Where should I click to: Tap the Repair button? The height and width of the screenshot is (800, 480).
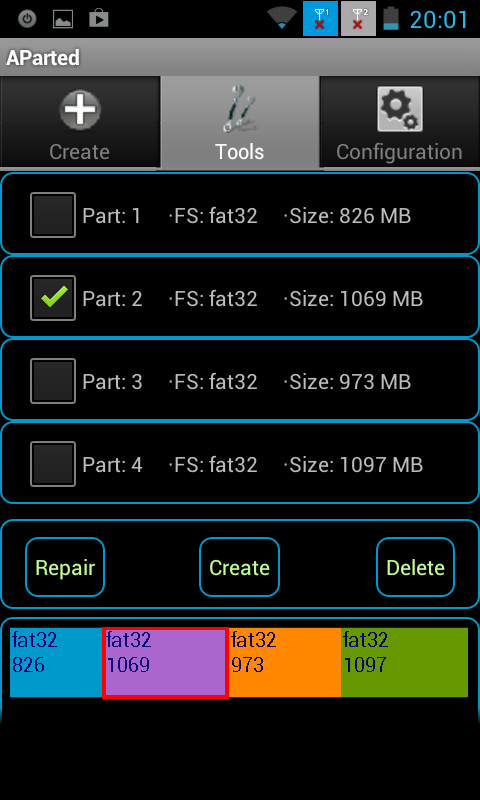[65, 567]
